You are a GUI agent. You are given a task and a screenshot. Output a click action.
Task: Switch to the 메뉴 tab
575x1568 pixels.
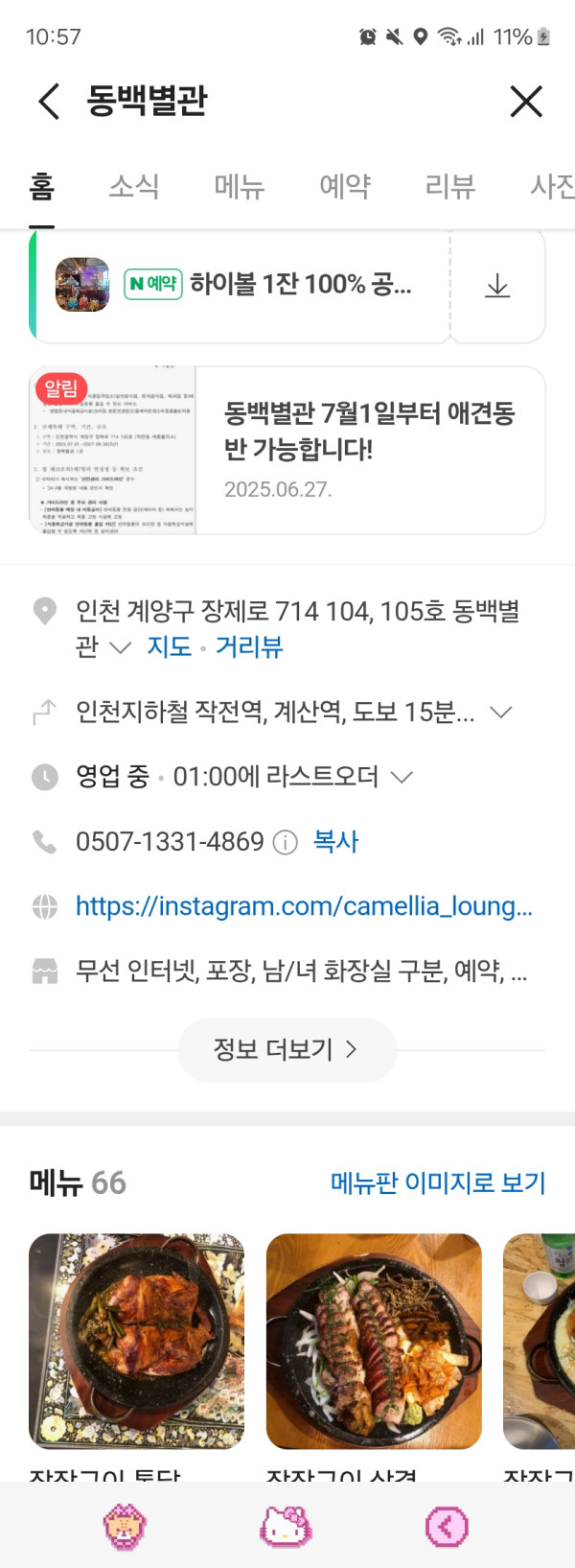point(239,186)
